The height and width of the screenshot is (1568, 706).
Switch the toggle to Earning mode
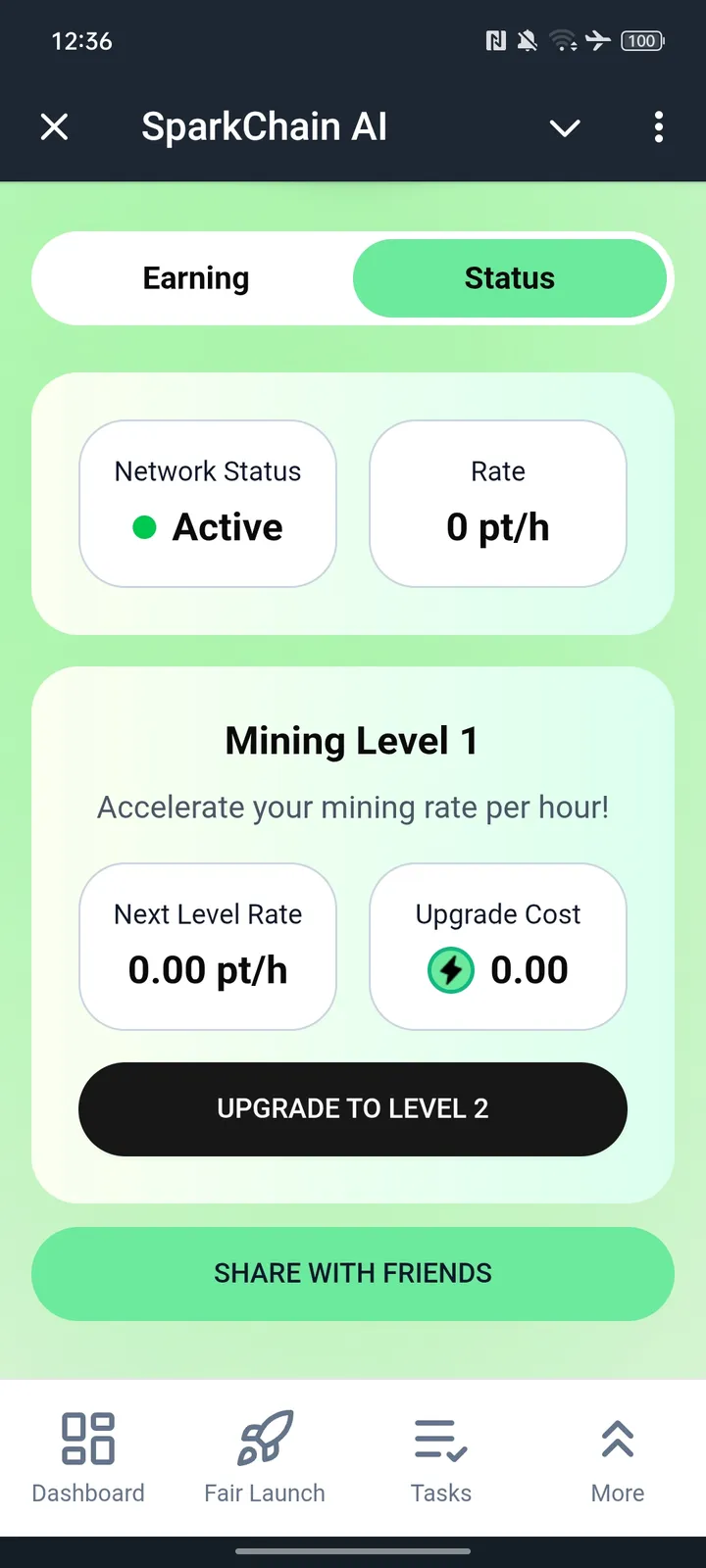[195, 278]
